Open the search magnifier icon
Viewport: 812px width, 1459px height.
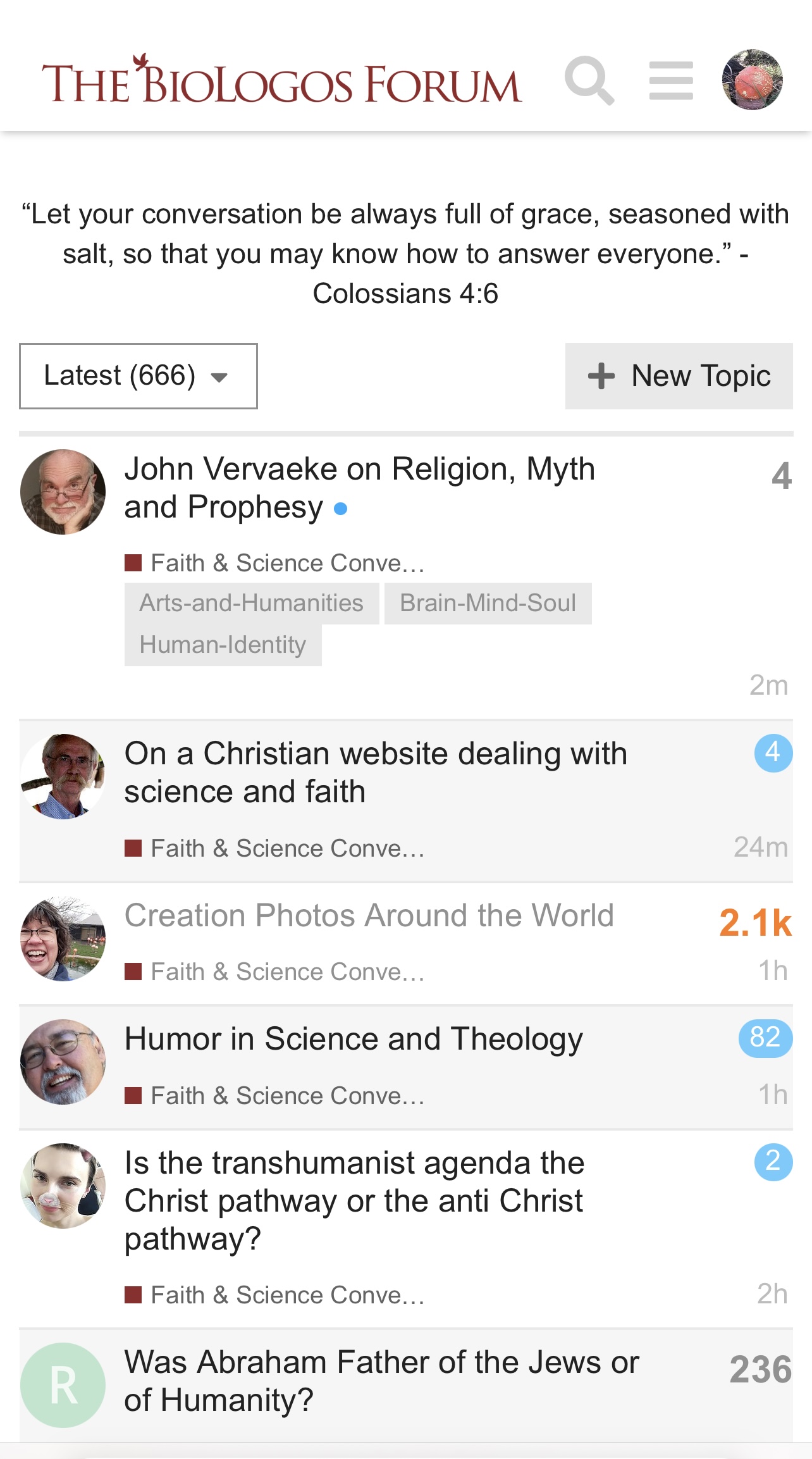(589, 80)
